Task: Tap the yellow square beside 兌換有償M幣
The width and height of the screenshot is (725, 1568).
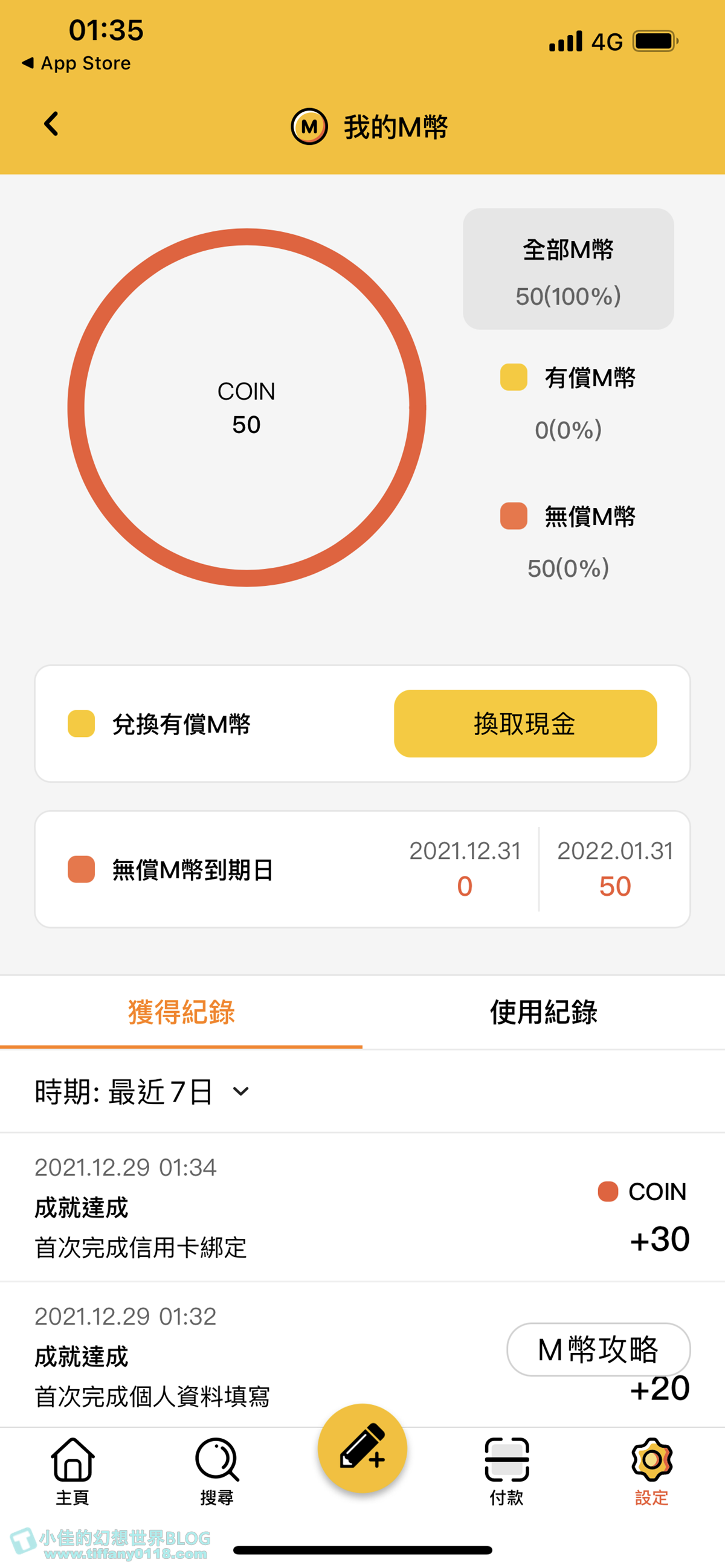Action: (82, 724)
